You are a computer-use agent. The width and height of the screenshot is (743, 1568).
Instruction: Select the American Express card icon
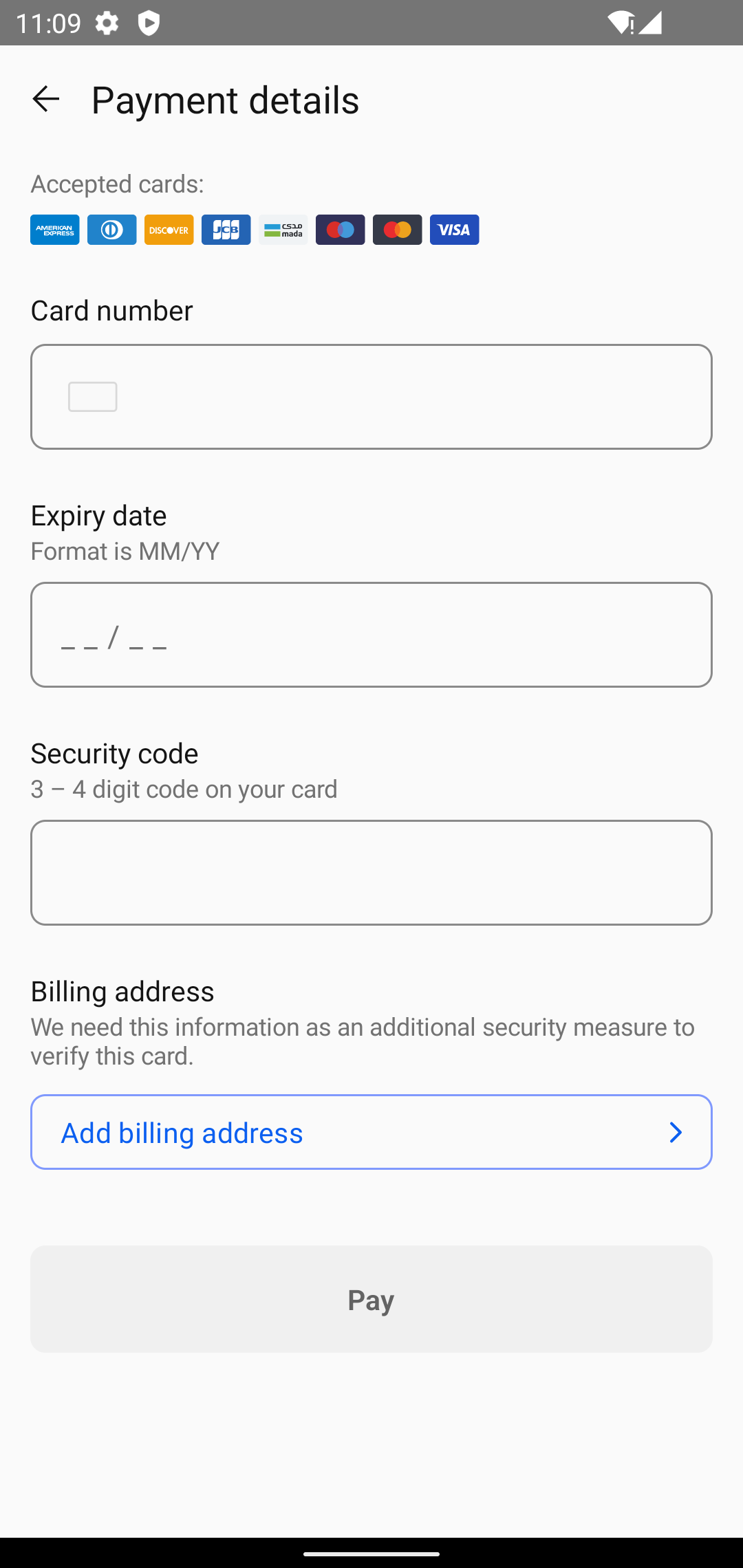click(x=54, y=230)
